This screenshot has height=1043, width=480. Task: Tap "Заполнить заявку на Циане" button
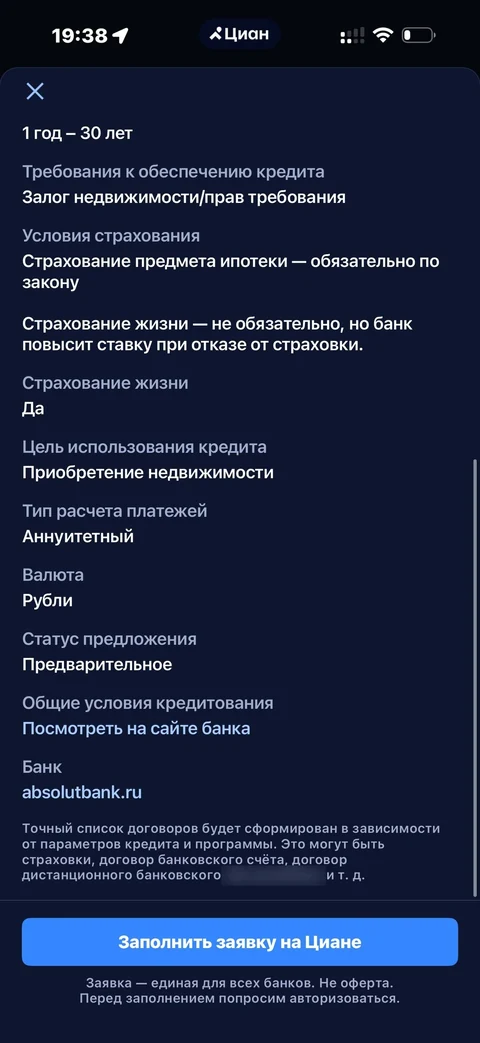coord(240,942)
